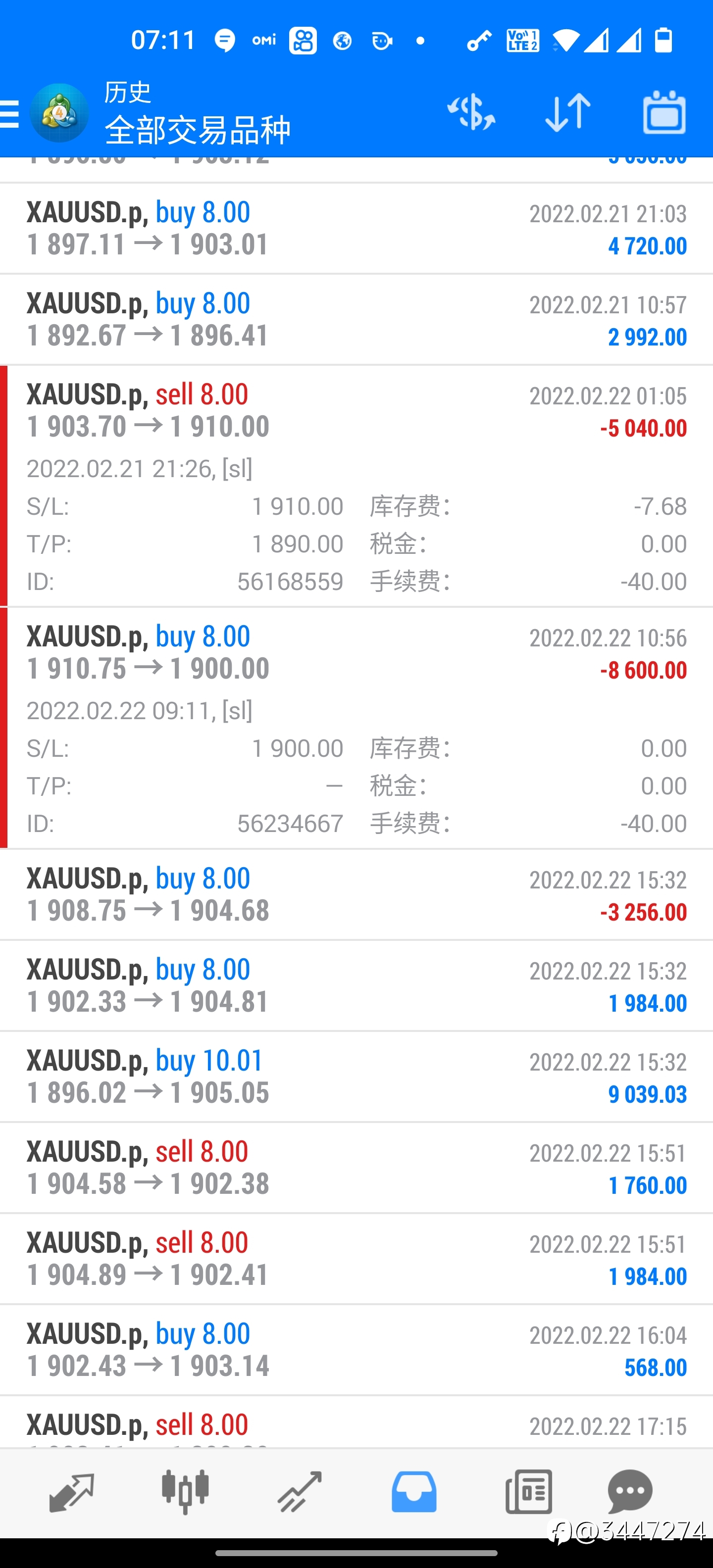Collapse the sell trade ID 56168559

coord(356,487)
